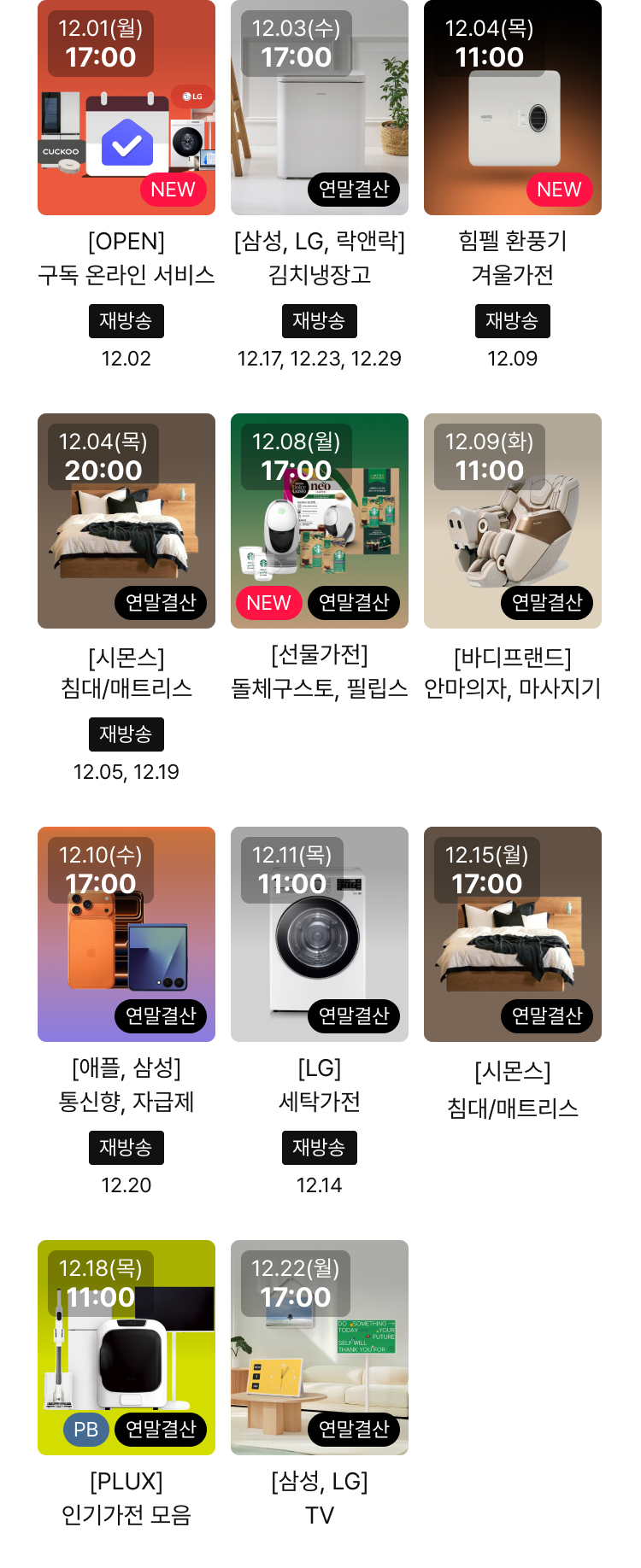Select the 재방송 tag under 구독 온라인 서비스

(126, 321)
